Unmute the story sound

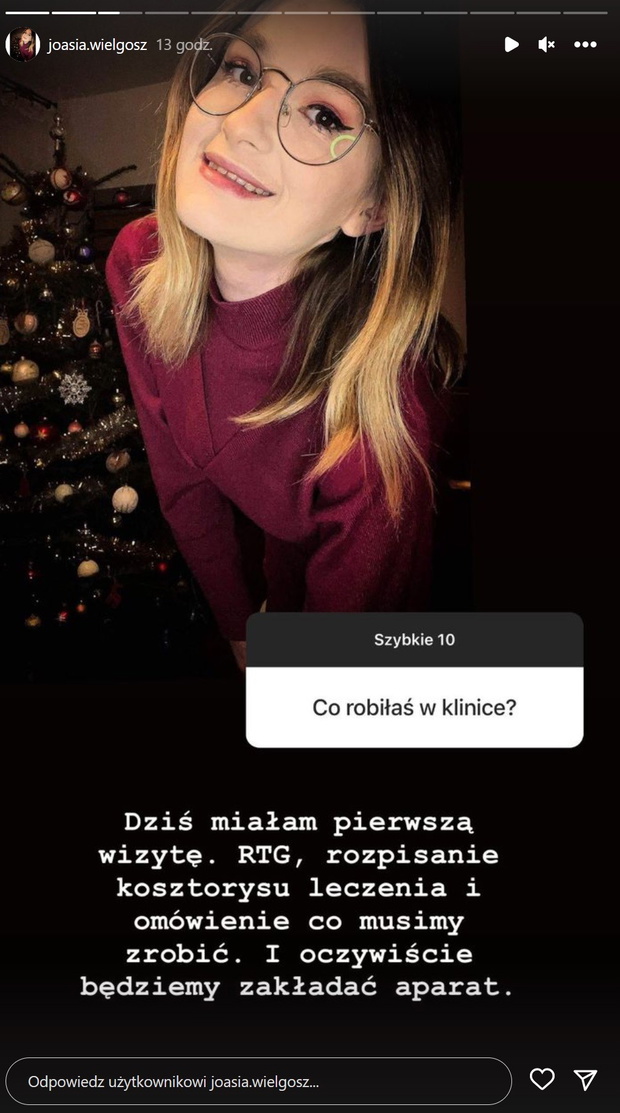(546, 45)
